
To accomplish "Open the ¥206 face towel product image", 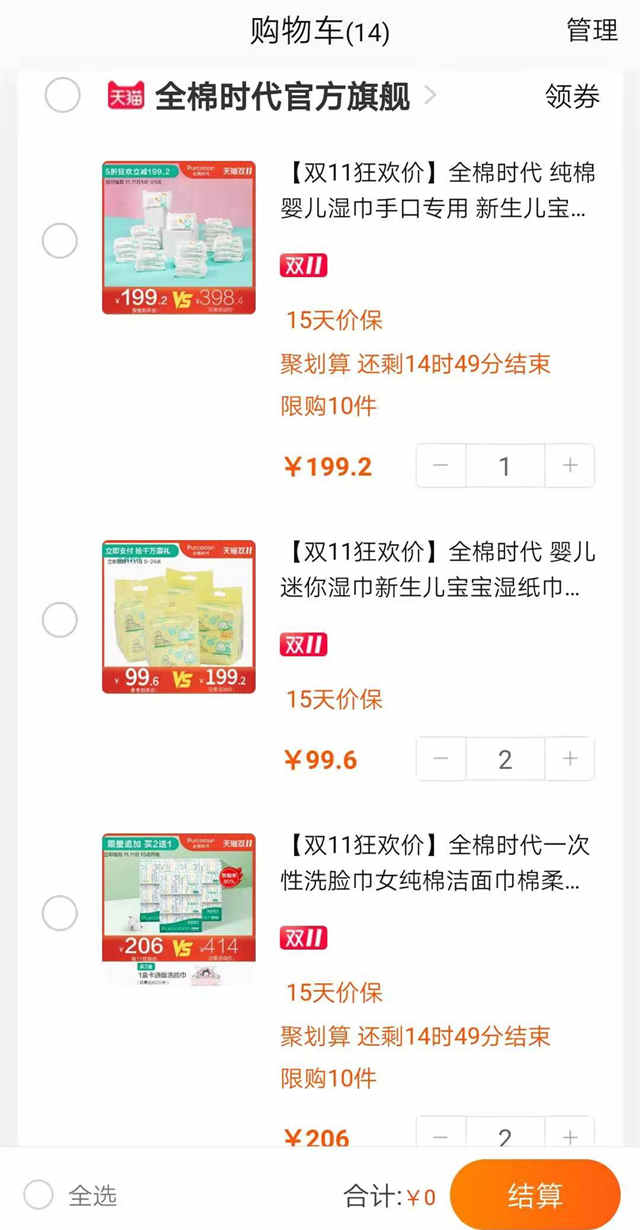I will pyautogui.click(x=178, y=908).
